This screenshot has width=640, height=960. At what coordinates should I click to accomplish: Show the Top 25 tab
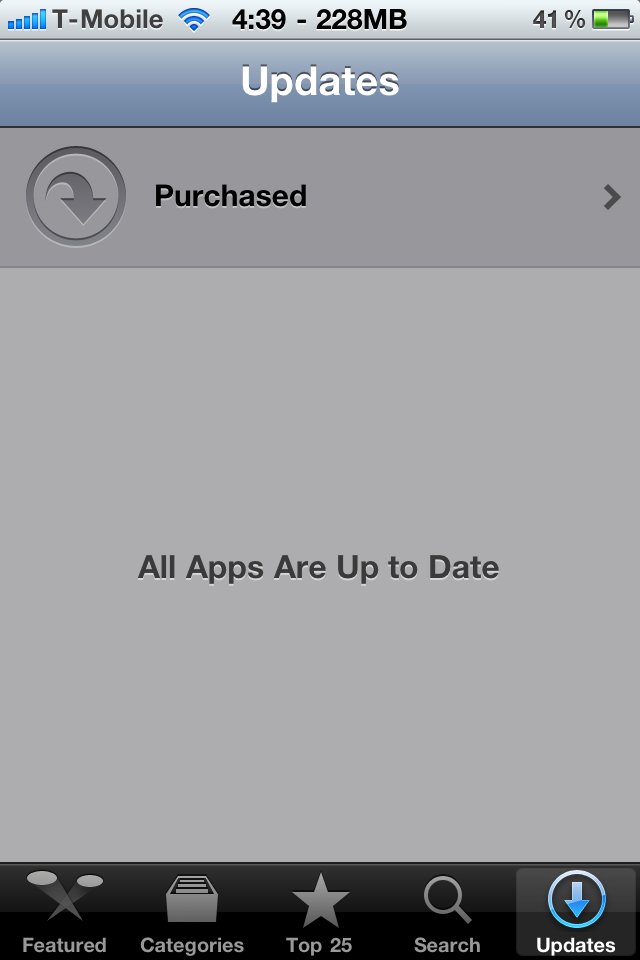click(320, 912)
